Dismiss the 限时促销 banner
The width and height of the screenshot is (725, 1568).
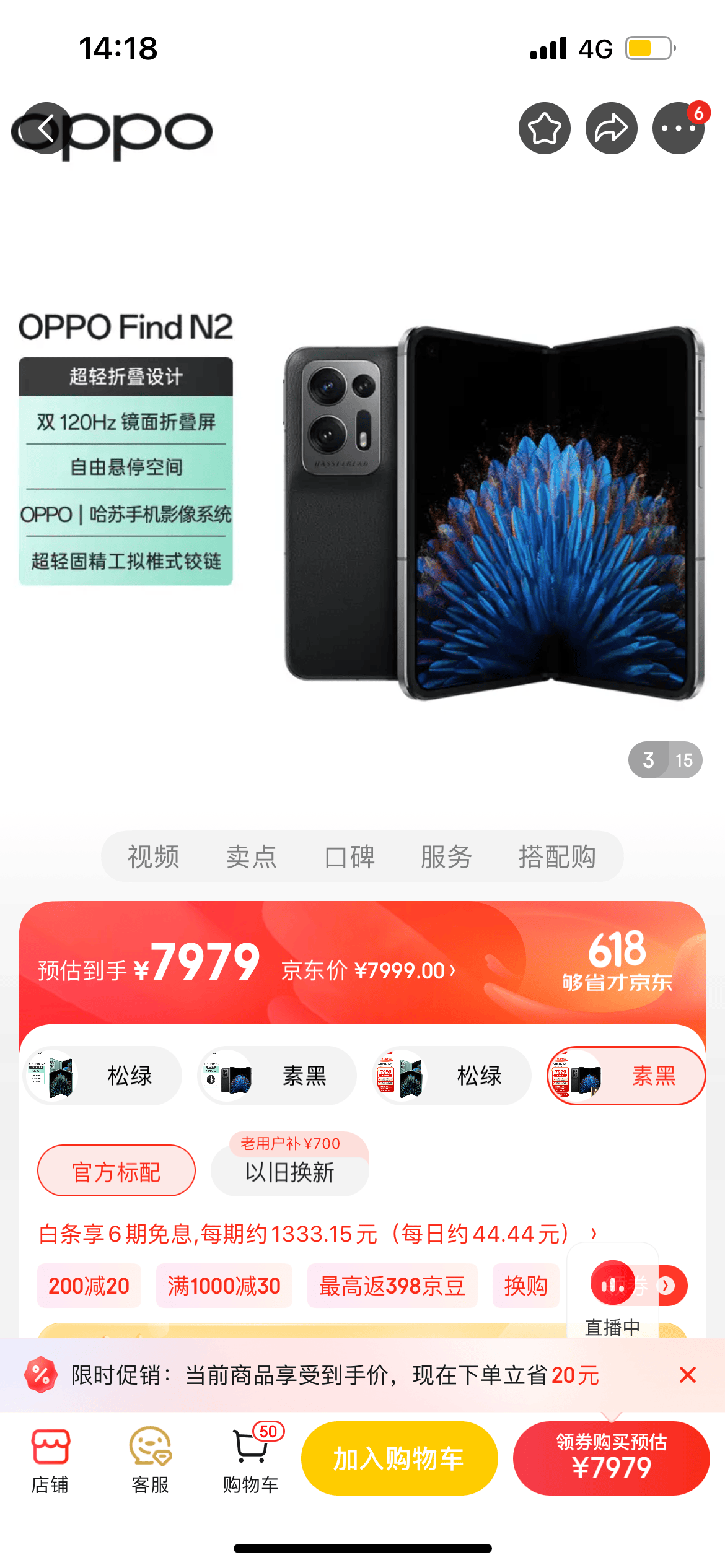(688, 1375)
